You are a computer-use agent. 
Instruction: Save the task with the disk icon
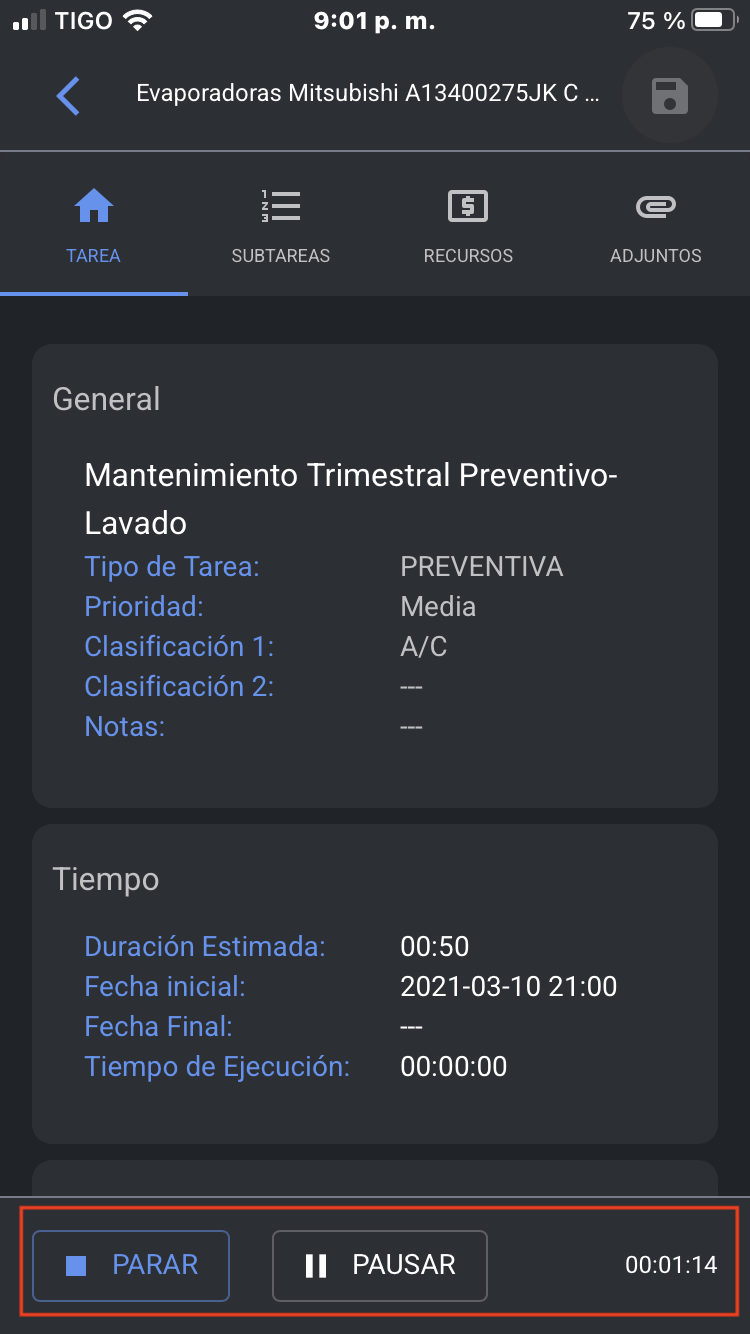coord(669,96)
